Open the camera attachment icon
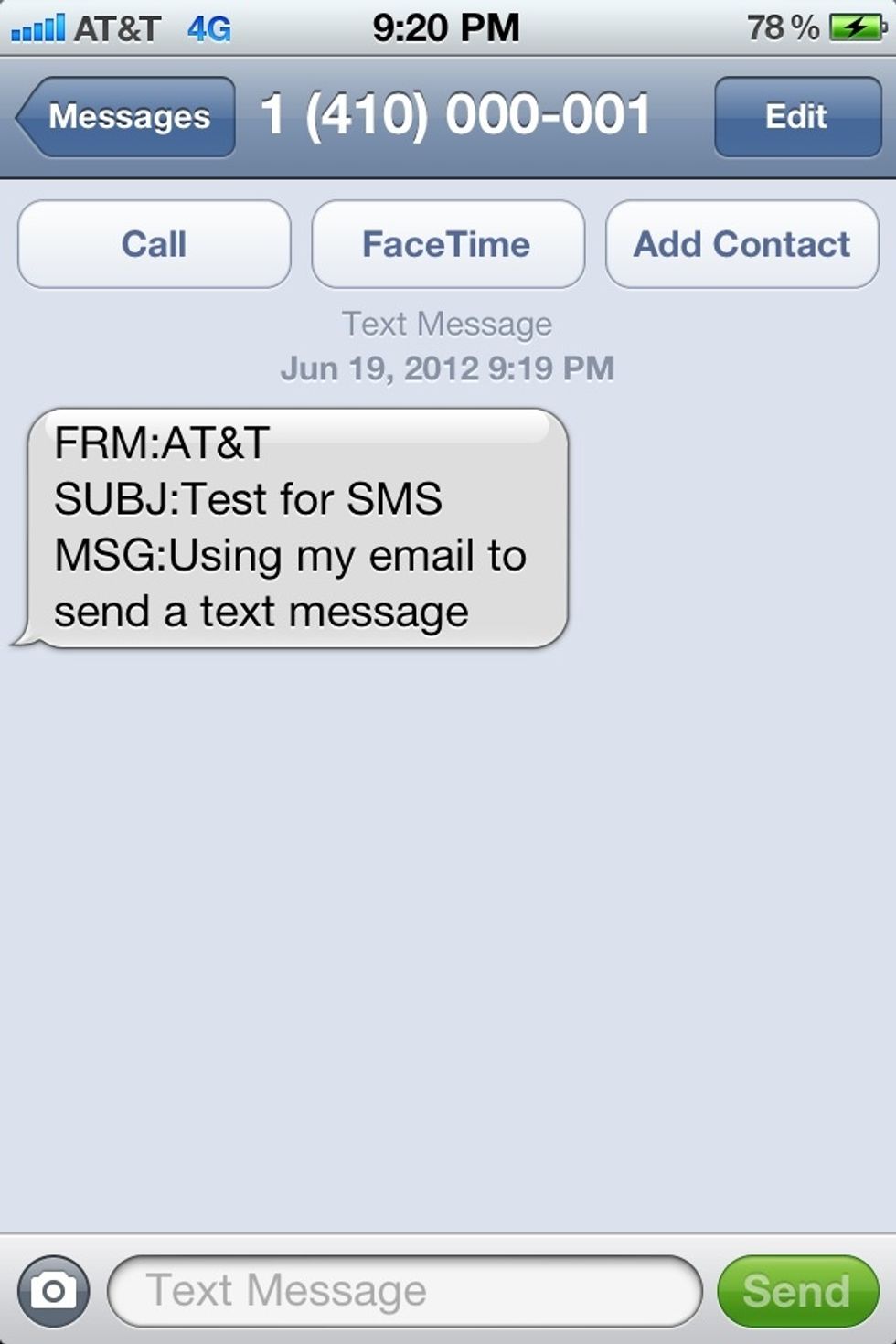Viewport: 896px width, 1344px height. (54, 1291)
